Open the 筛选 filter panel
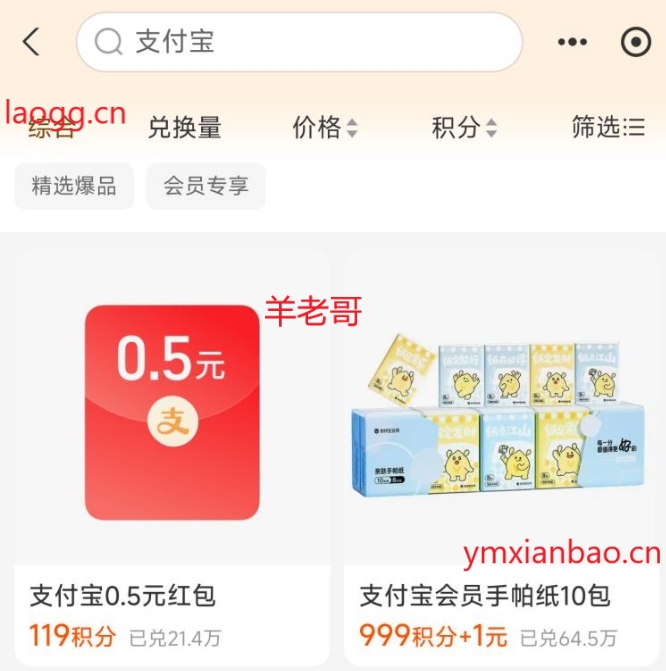Viewport: 666px width, 671px height. tap(607, 127)
